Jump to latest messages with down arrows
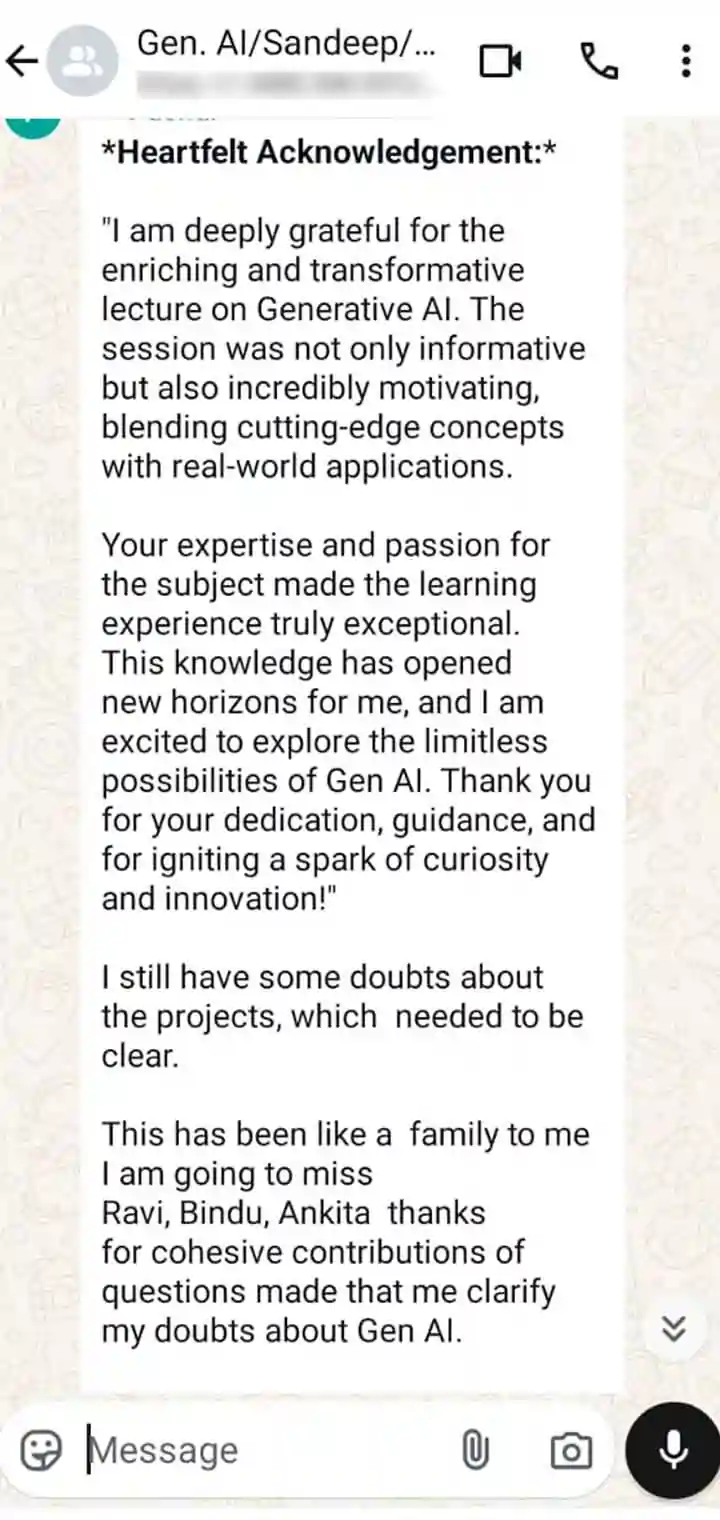This screenshot has height=1520, width=720. coord(675,1328)
